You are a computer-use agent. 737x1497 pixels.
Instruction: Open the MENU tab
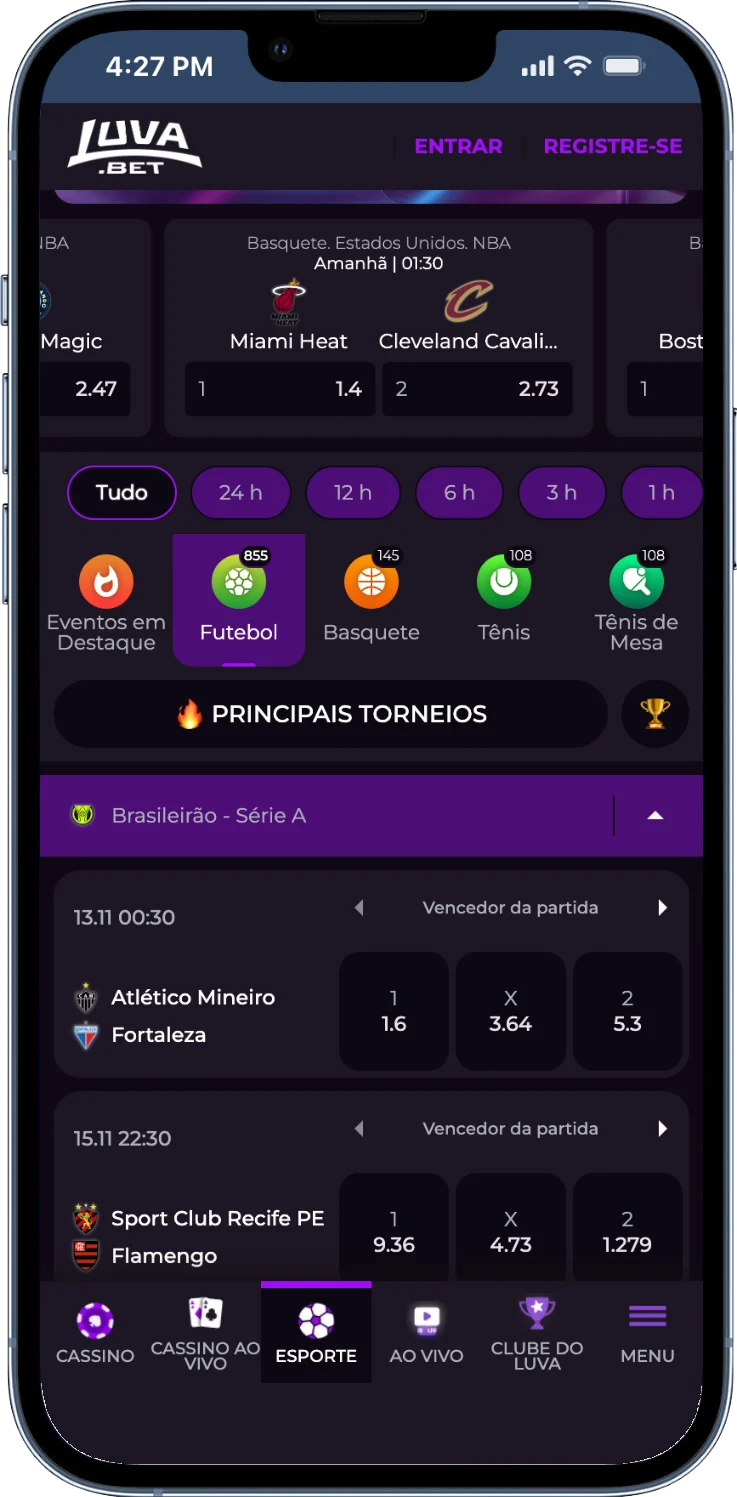tap(647, 1333)
